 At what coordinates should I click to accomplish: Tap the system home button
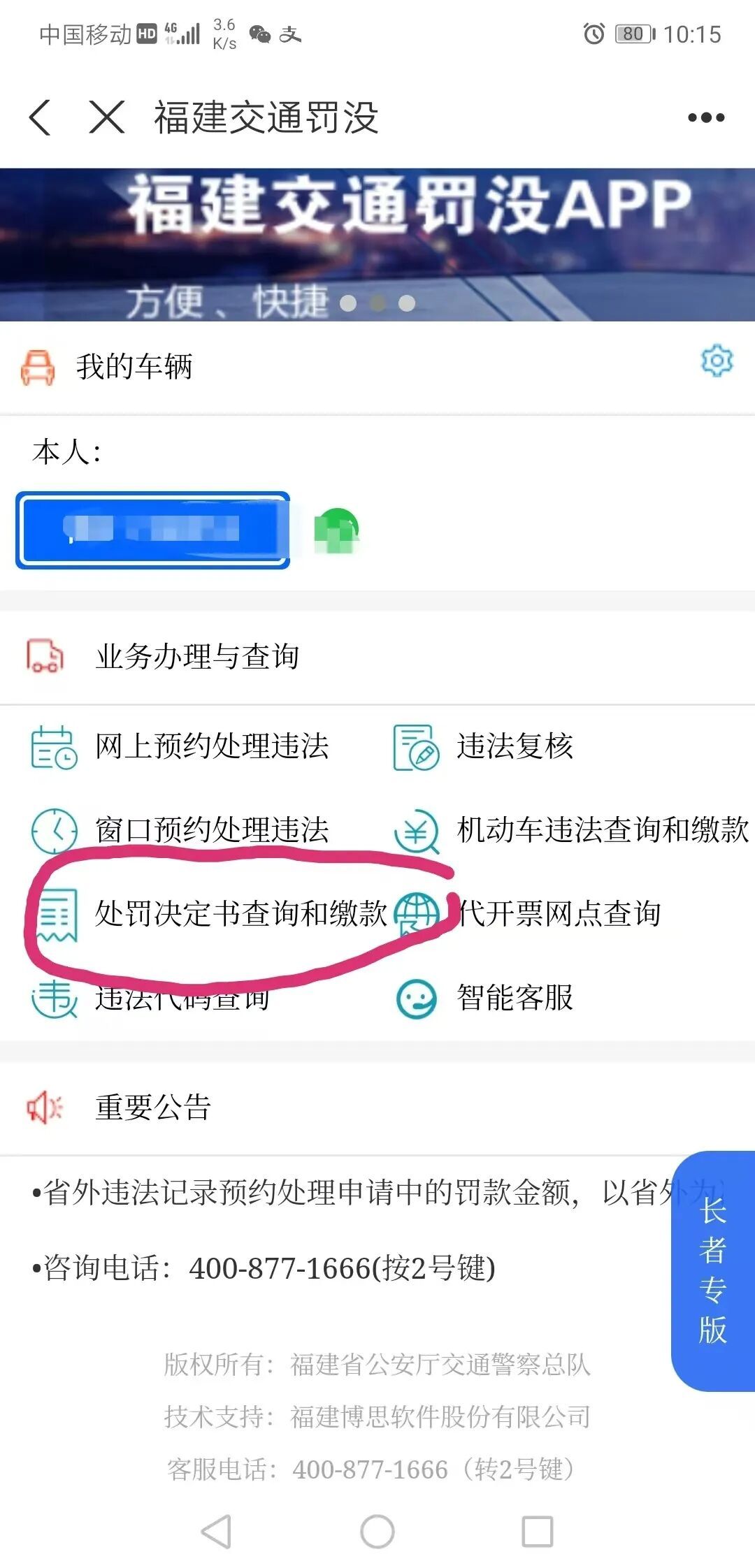tap(377, 1532)
